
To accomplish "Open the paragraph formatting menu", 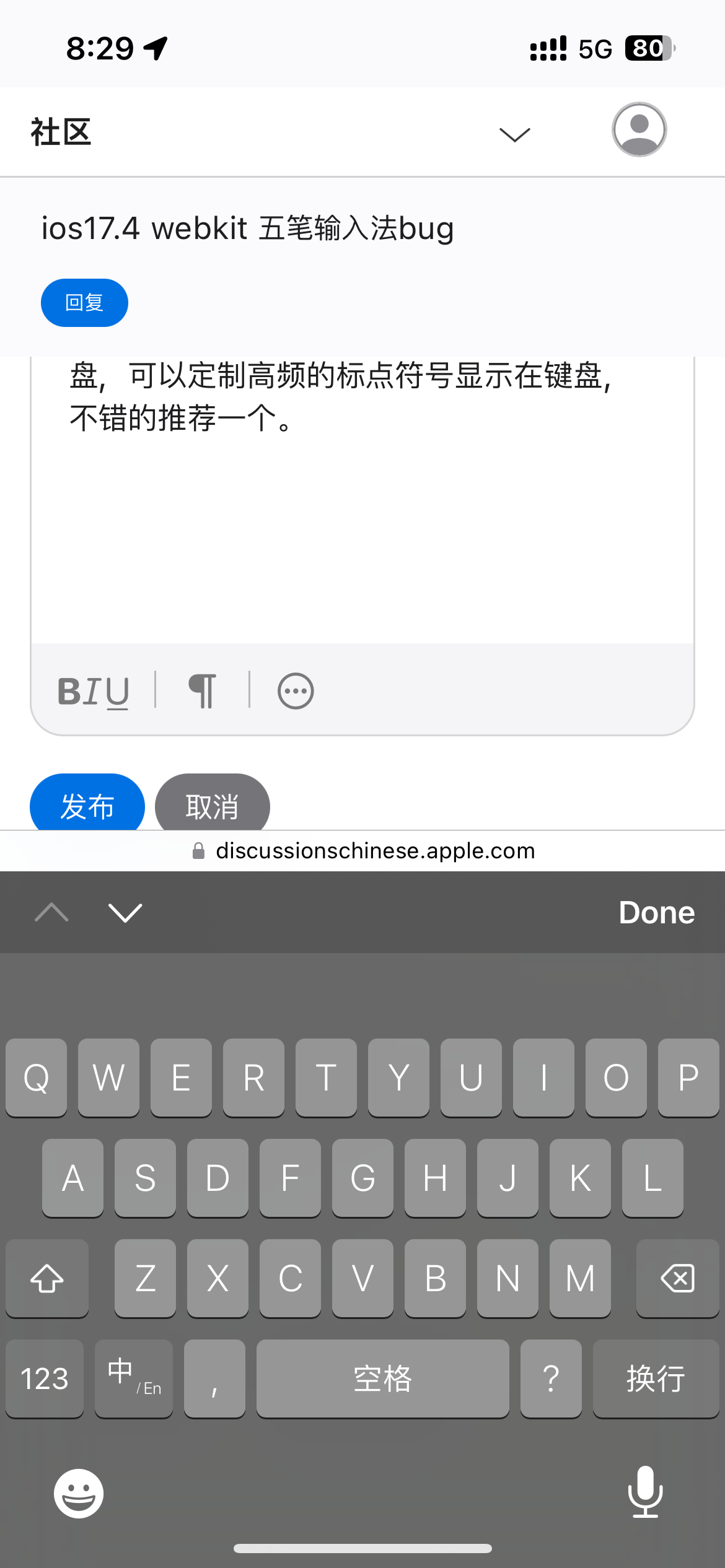I will click(x=203, y=691).
